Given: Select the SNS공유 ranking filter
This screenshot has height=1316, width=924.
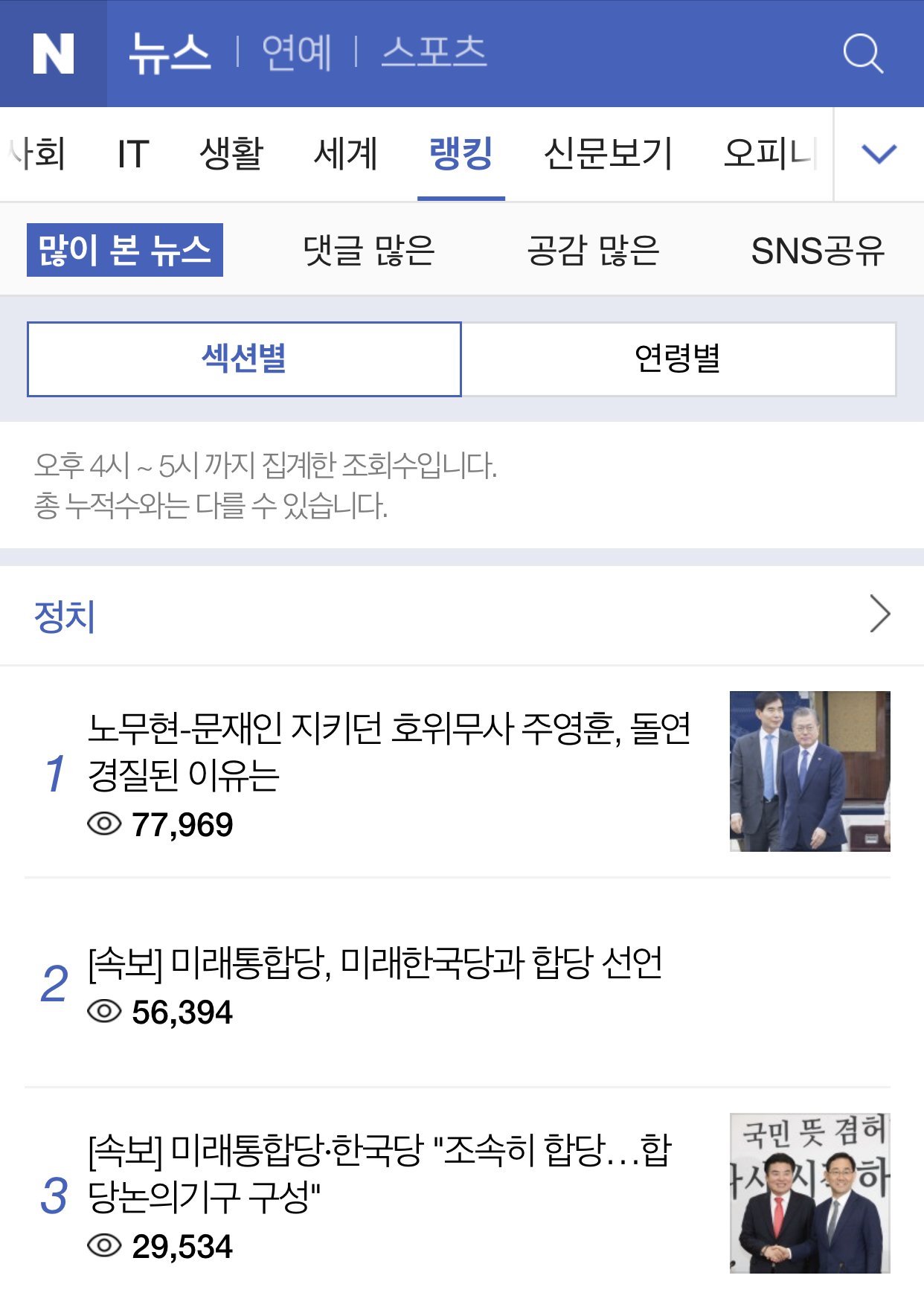Looking at the screenshot, I should [818, 251].
